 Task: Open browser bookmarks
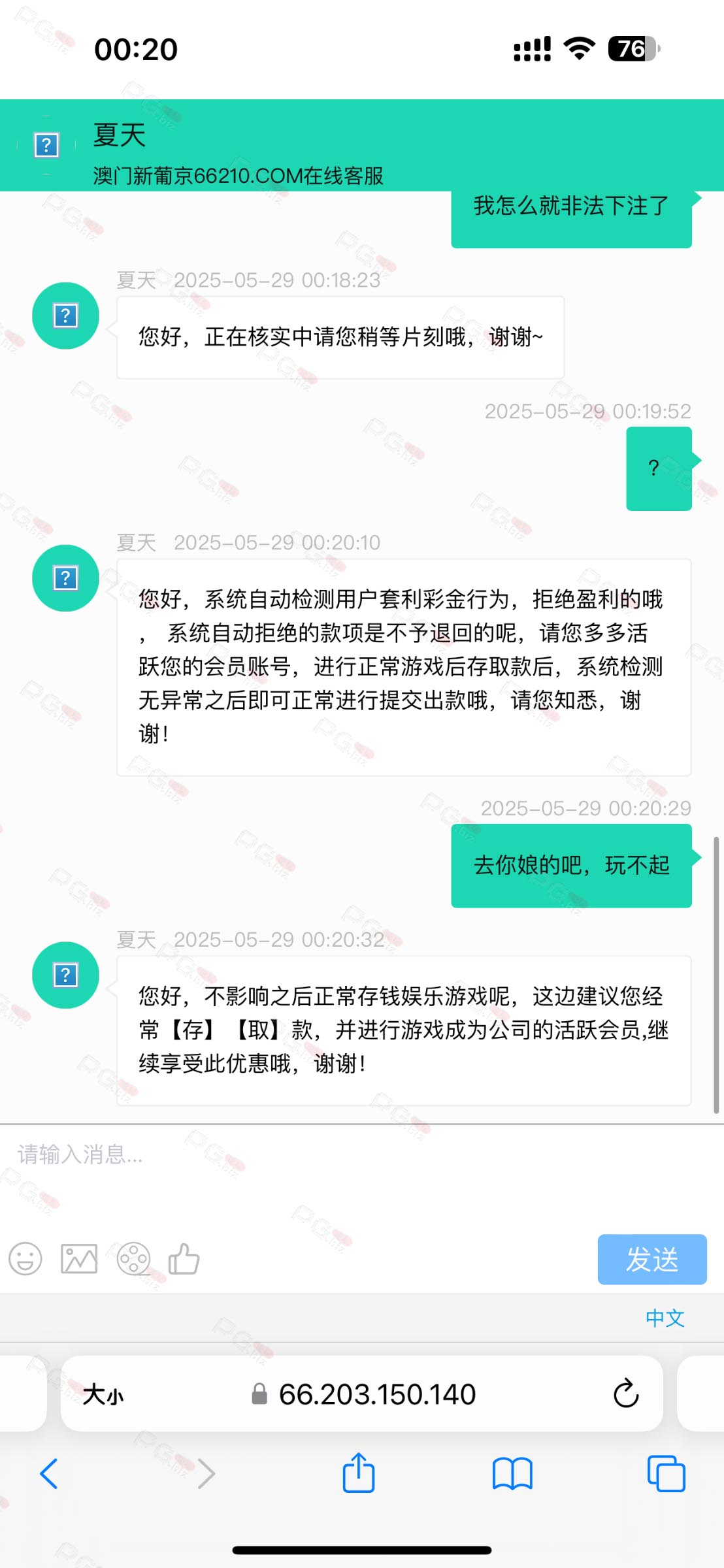point(512,1474)
